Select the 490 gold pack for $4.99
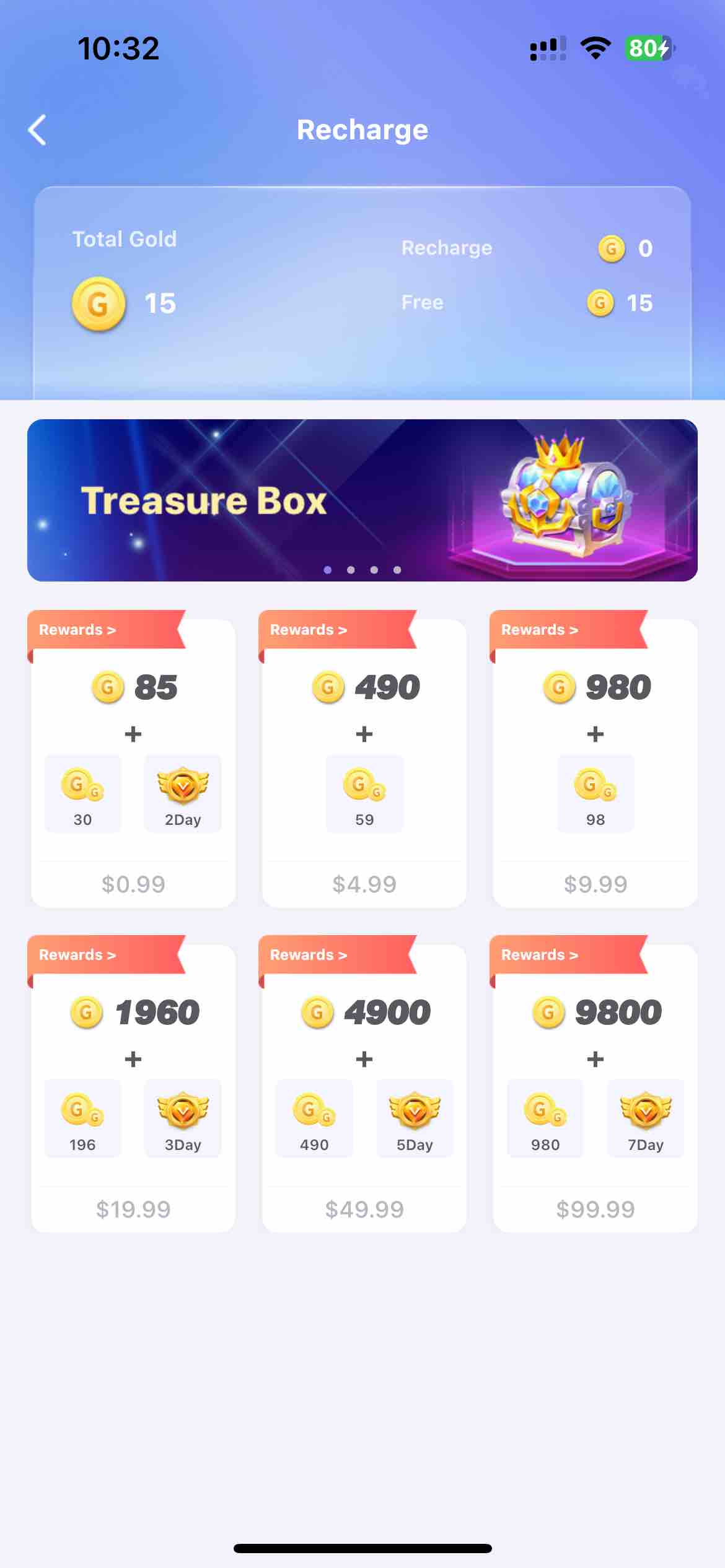 pos(364,883)
